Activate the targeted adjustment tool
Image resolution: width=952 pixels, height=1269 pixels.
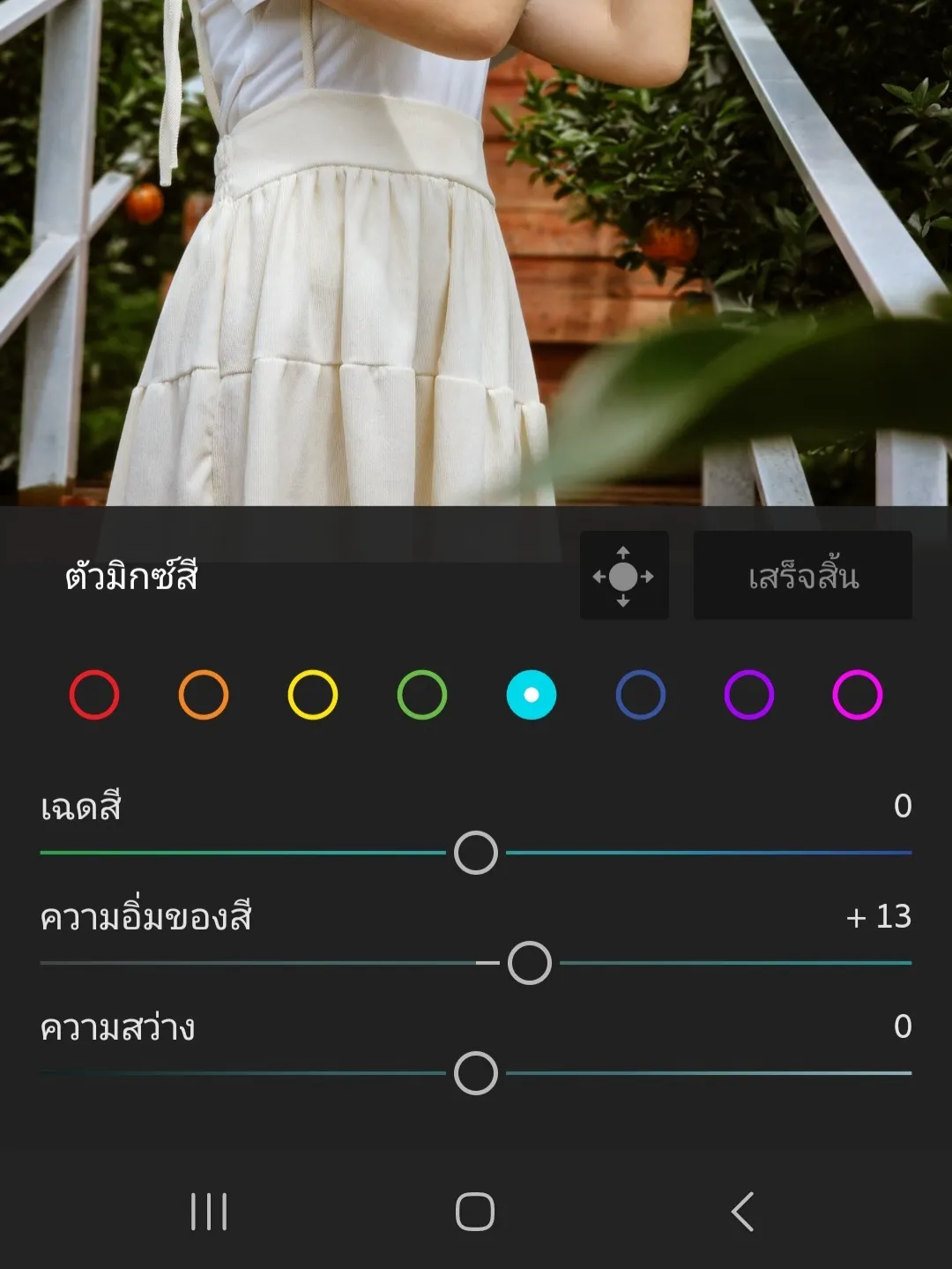pyautogui.click(x=625, y=575)
